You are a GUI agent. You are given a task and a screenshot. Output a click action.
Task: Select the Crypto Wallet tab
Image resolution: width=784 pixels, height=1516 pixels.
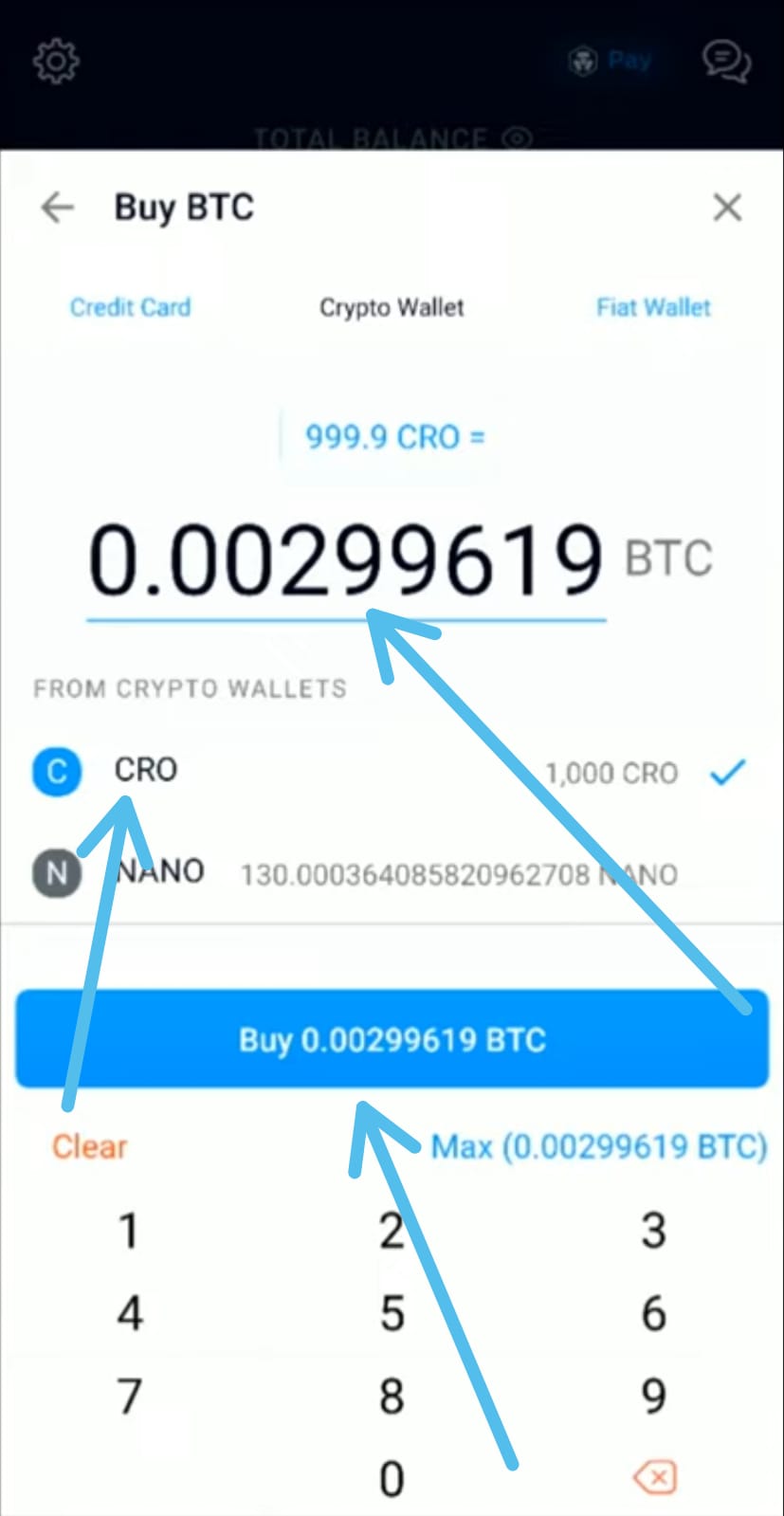[x=392, y=307]
